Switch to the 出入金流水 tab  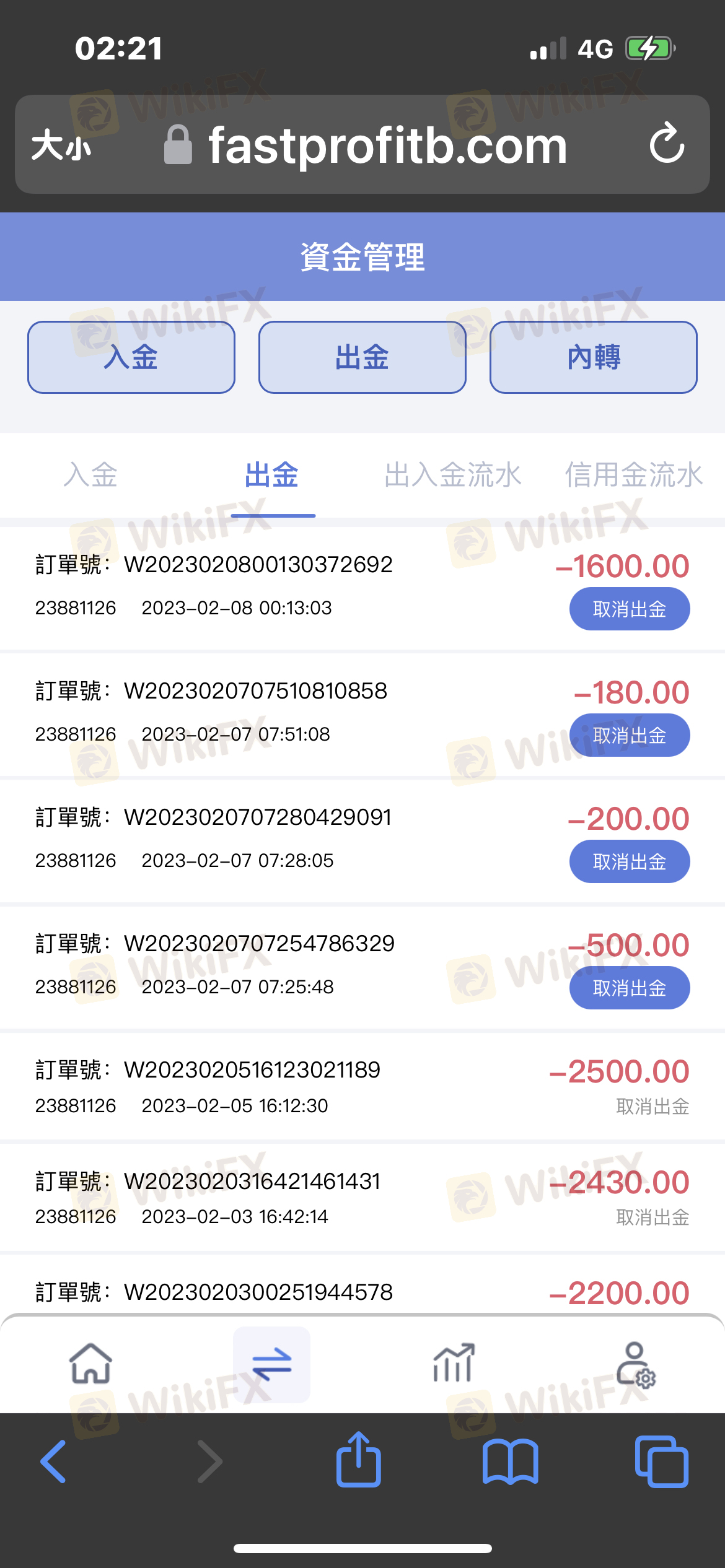pos(453,475)
